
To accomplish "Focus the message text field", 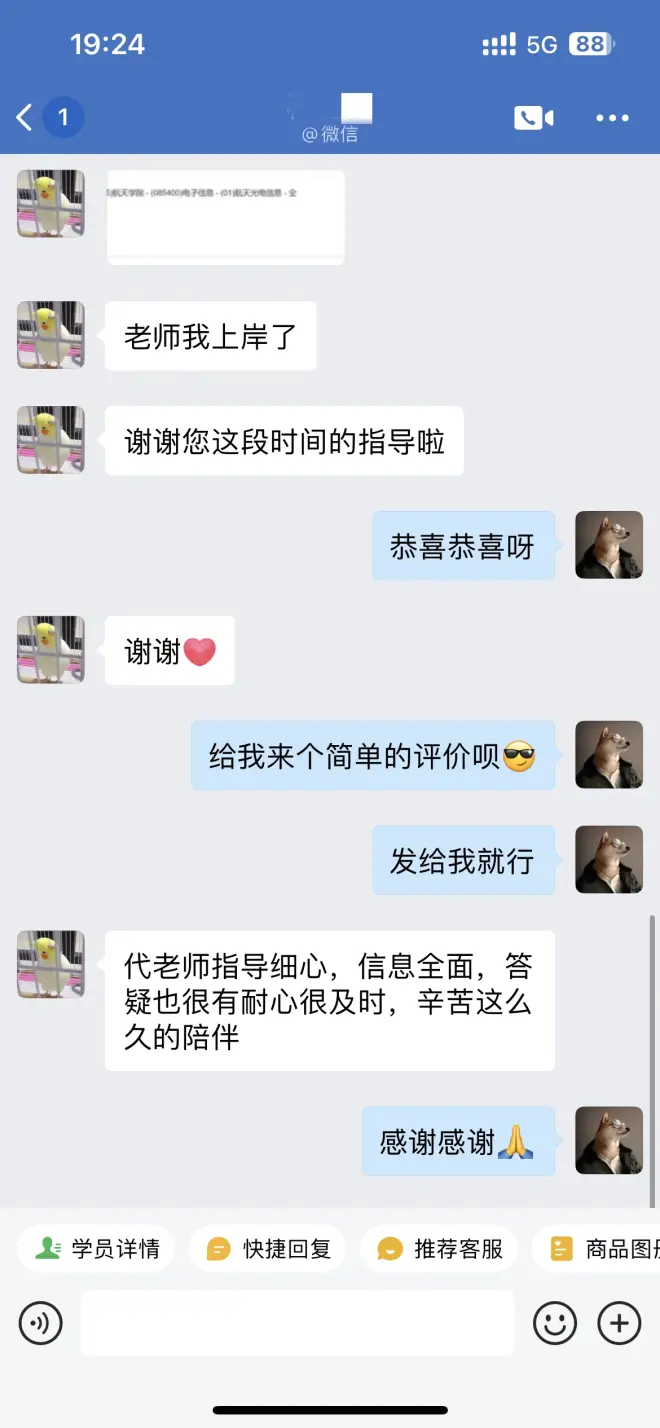I will pyautogui.click(x=297, y=1323).
